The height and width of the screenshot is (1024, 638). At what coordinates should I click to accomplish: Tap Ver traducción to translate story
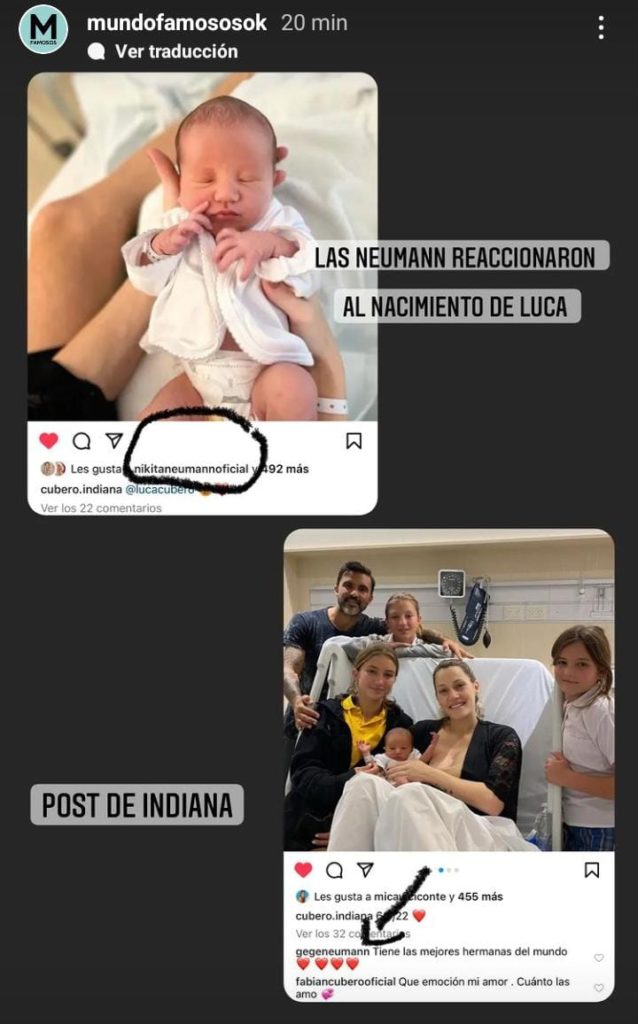pos(176,51)
